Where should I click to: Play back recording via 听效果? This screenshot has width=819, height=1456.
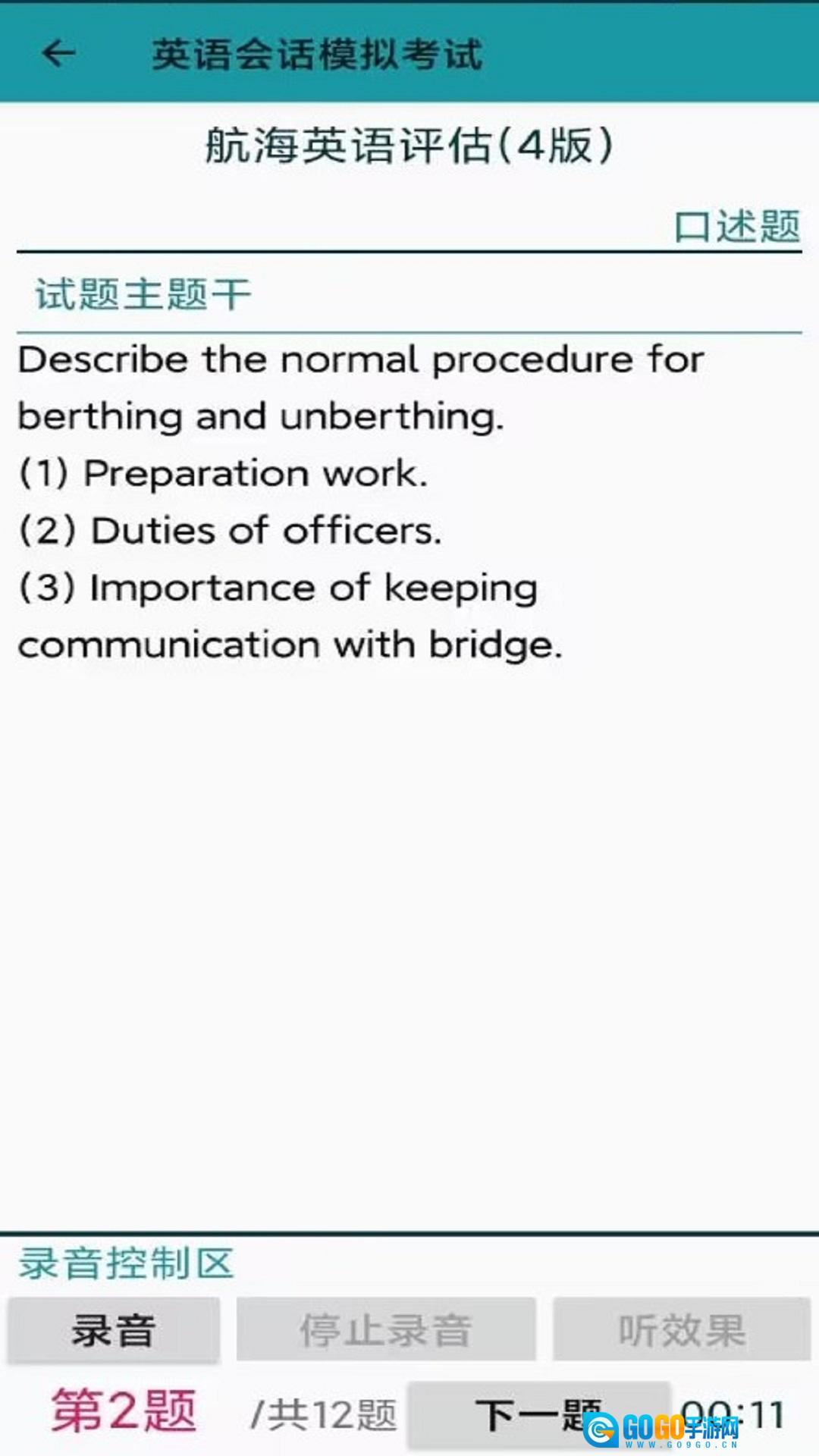point(681,1330)
